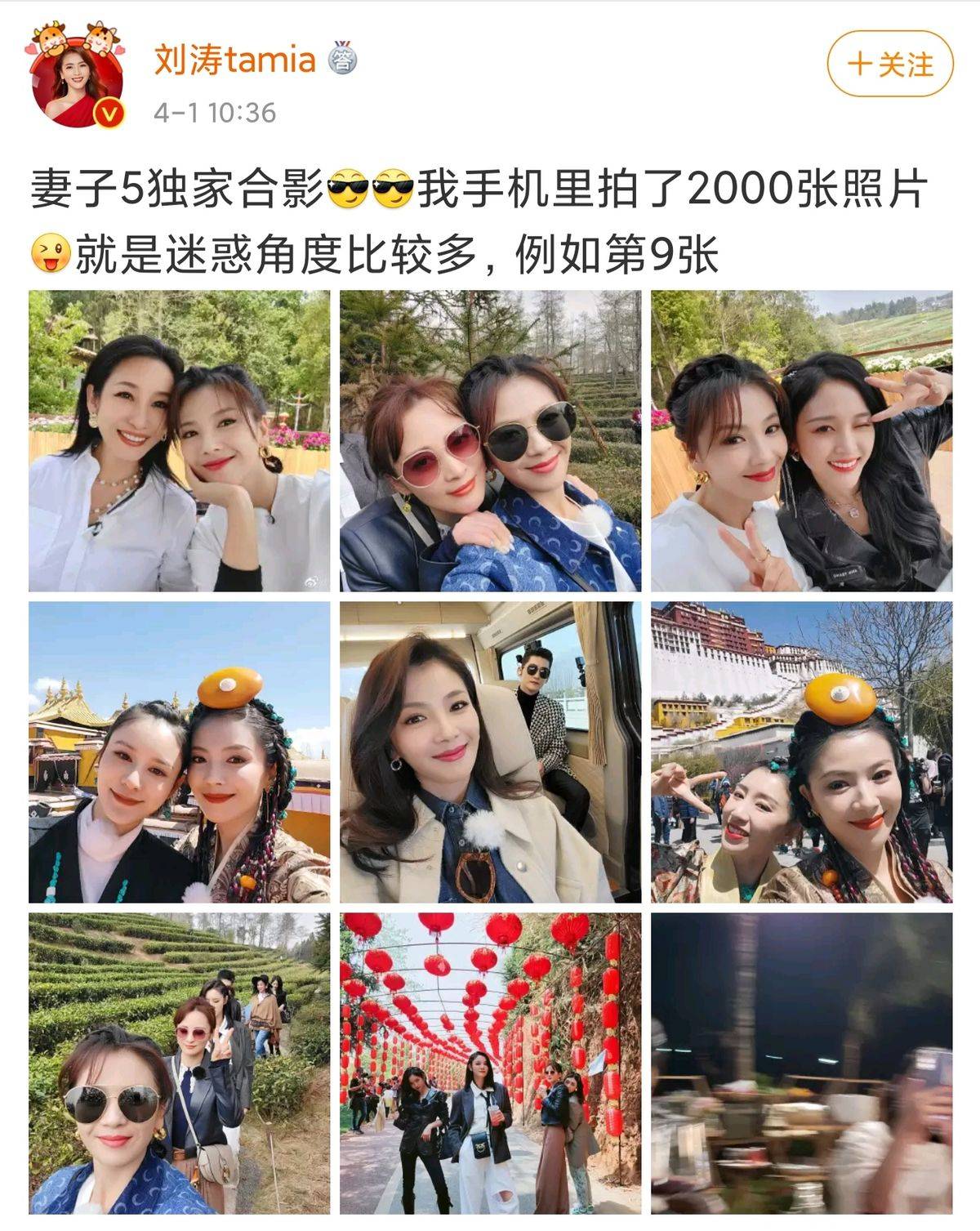This screenshot has height=1231, width=980.
Task: Open first photo with two women in white
Action: (179, 440)
